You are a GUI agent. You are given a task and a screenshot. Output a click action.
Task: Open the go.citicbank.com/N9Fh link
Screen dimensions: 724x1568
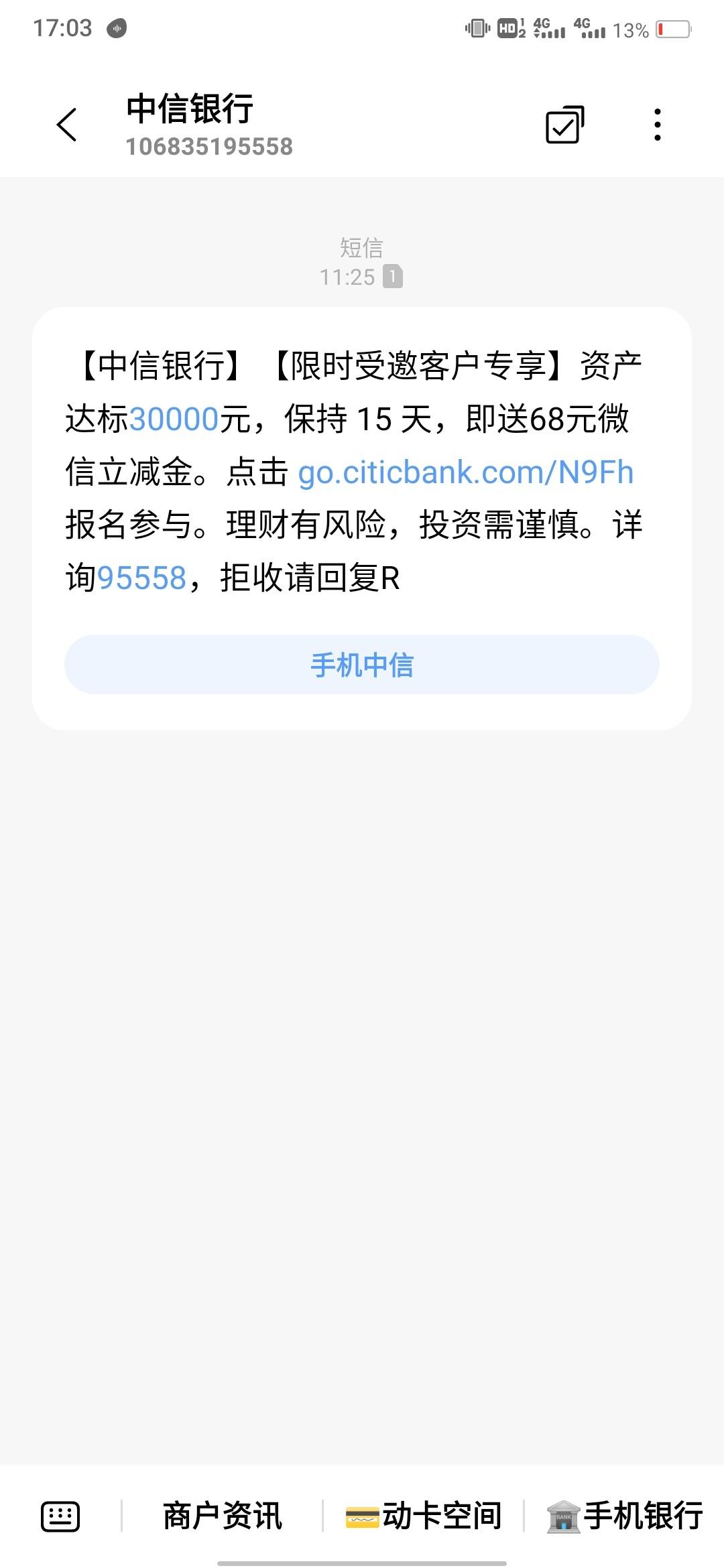[x=465, y=472]
